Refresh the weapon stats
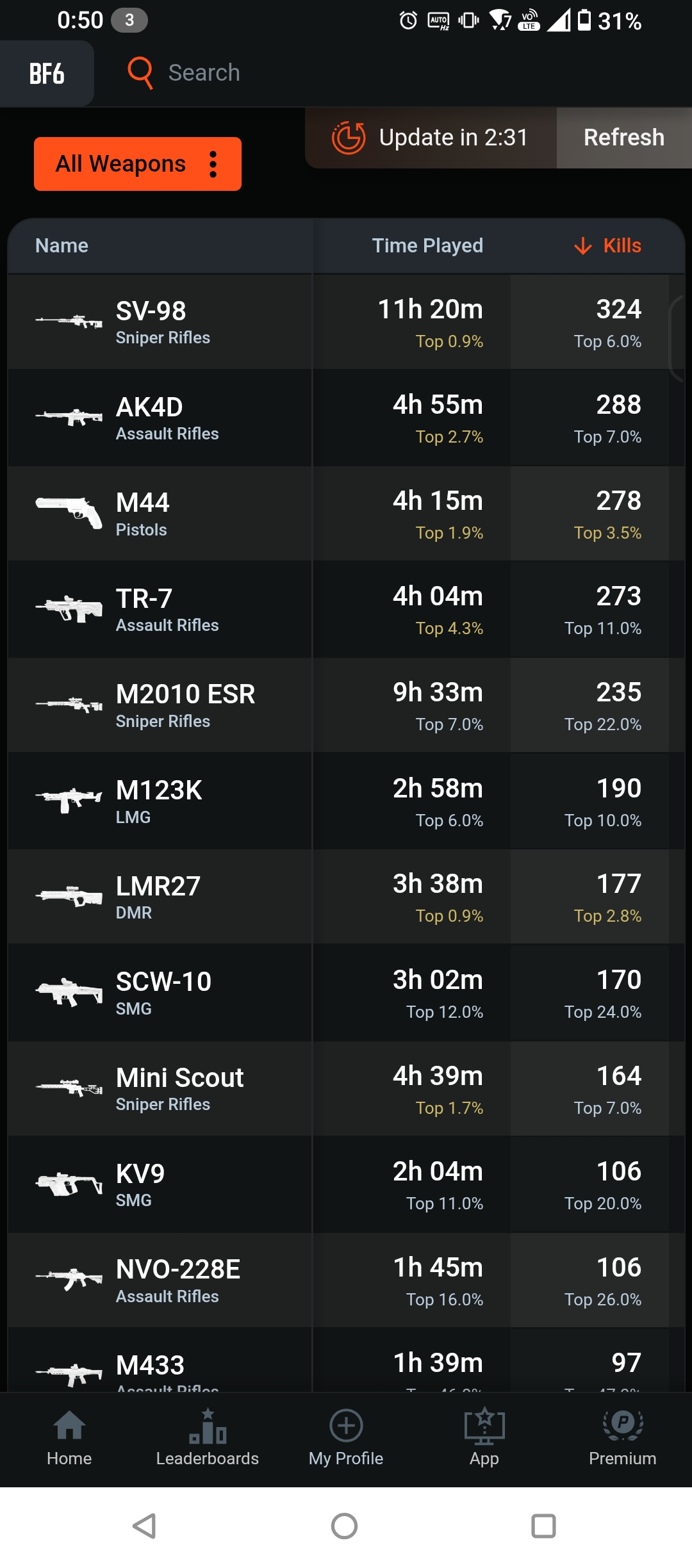This screenshot has height=1568, width=692. (x=623, y=138)
